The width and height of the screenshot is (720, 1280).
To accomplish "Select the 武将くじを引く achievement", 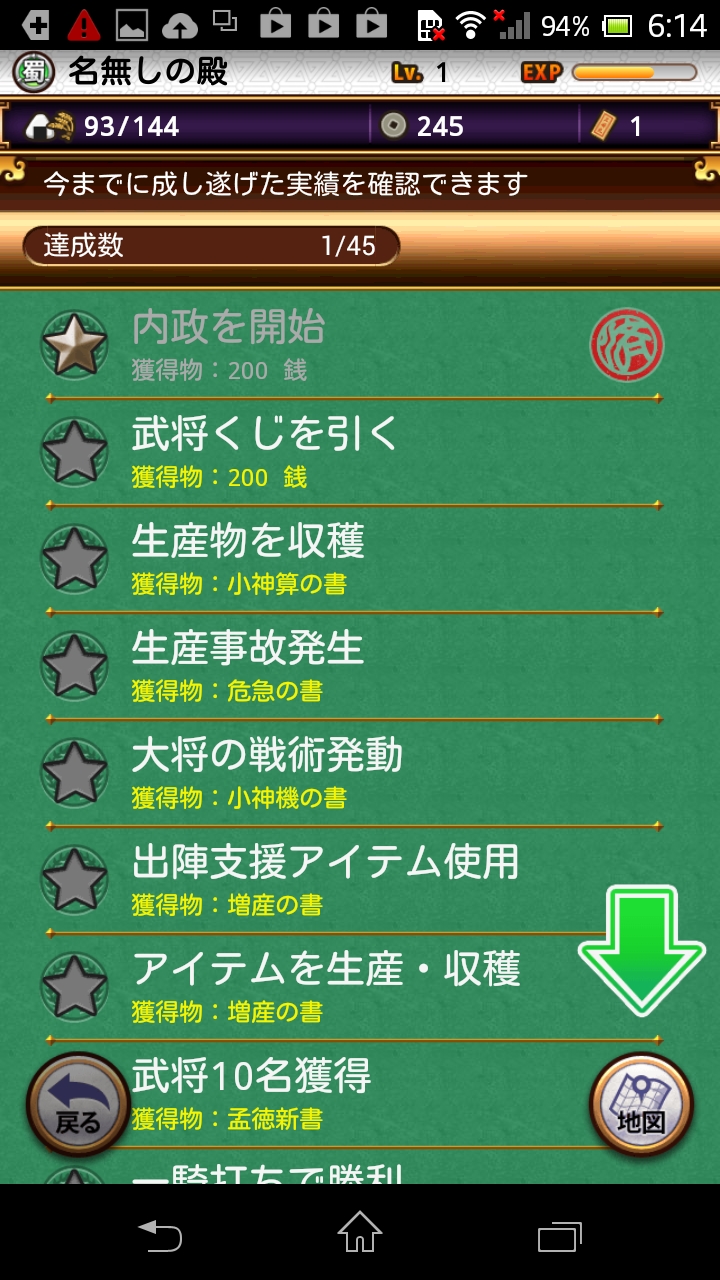I will pyautogui.click(x=350, y=452).
